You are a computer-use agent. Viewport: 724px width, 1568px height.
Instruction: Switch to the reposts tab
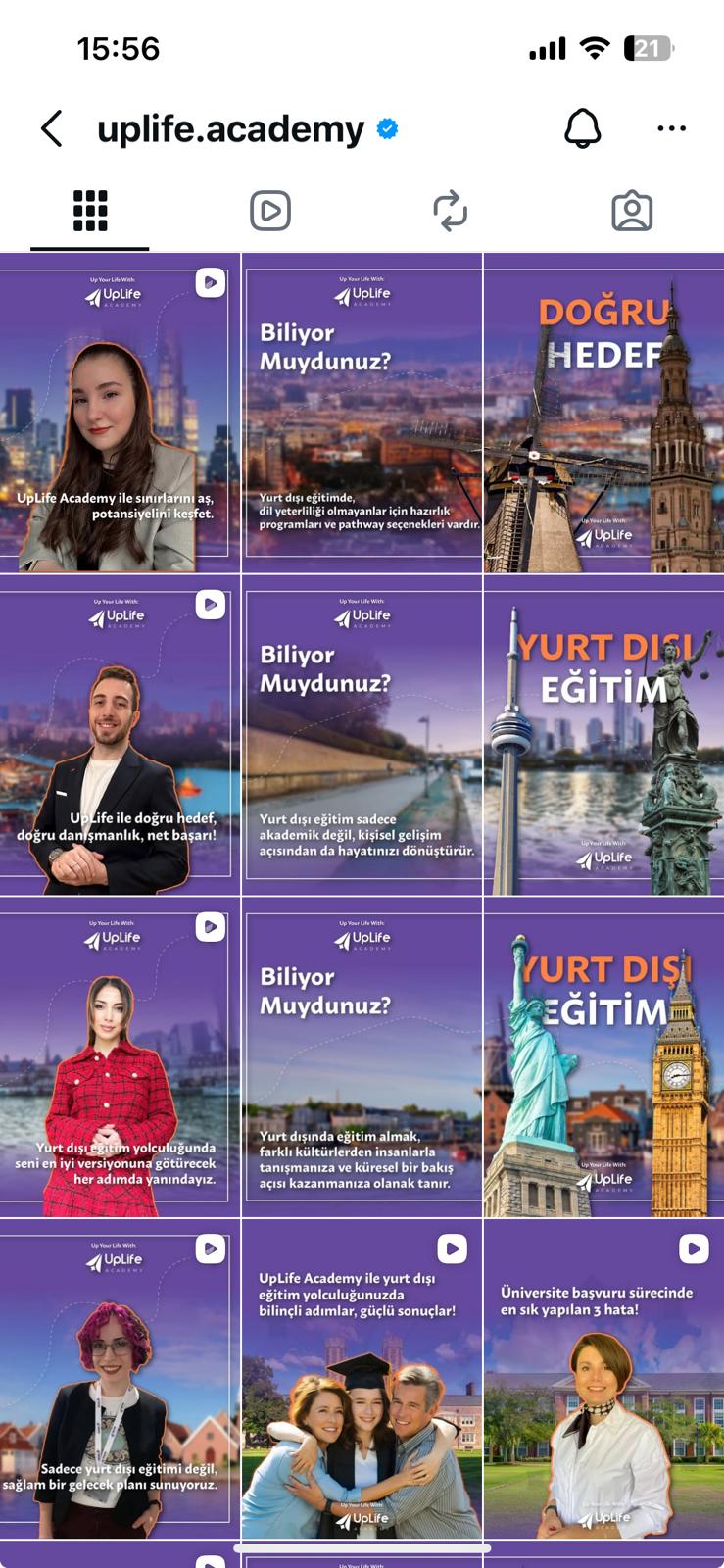pyautogui.click(x=451, y=211)
